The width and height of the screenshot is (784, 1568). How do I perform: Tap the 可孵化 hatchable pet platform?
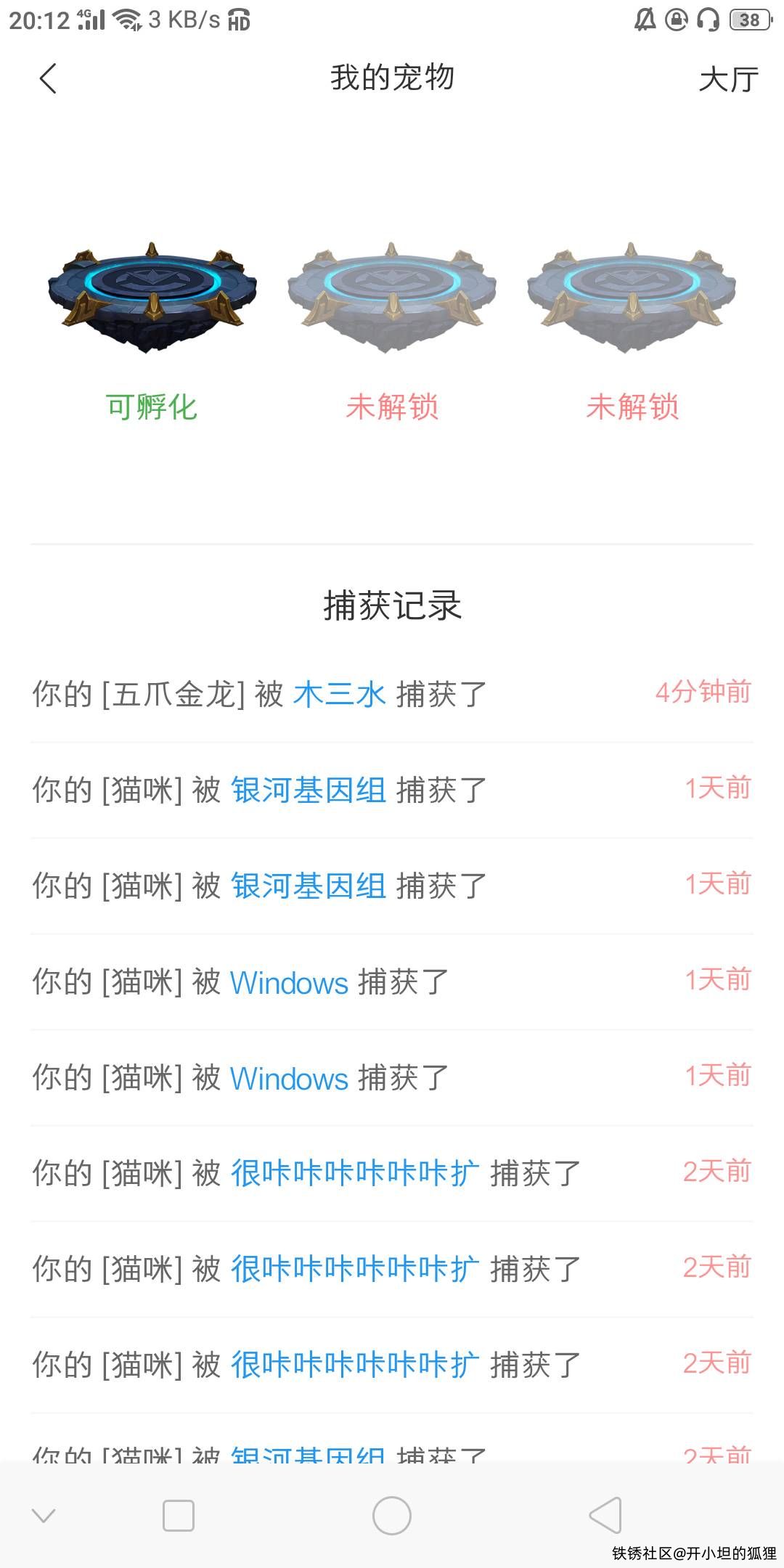[152, 299]
